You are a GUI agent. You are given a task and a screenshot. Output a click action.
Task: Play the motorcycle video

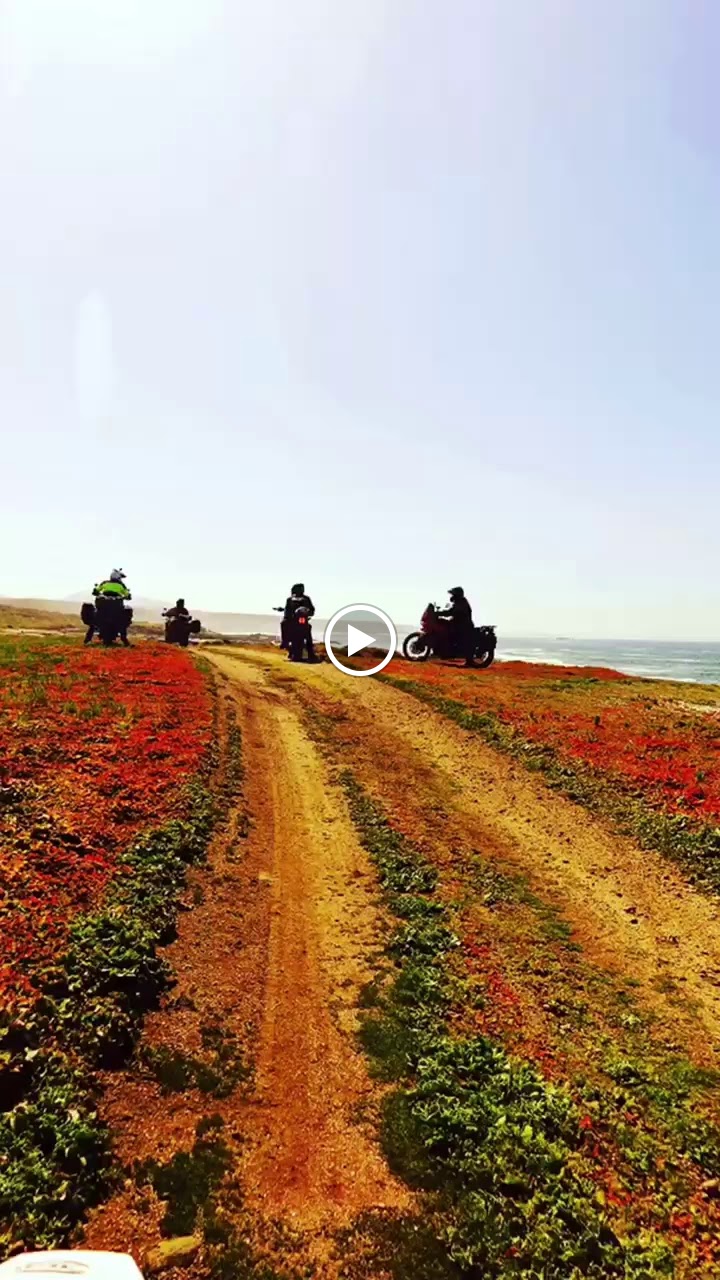click(360, 640)
